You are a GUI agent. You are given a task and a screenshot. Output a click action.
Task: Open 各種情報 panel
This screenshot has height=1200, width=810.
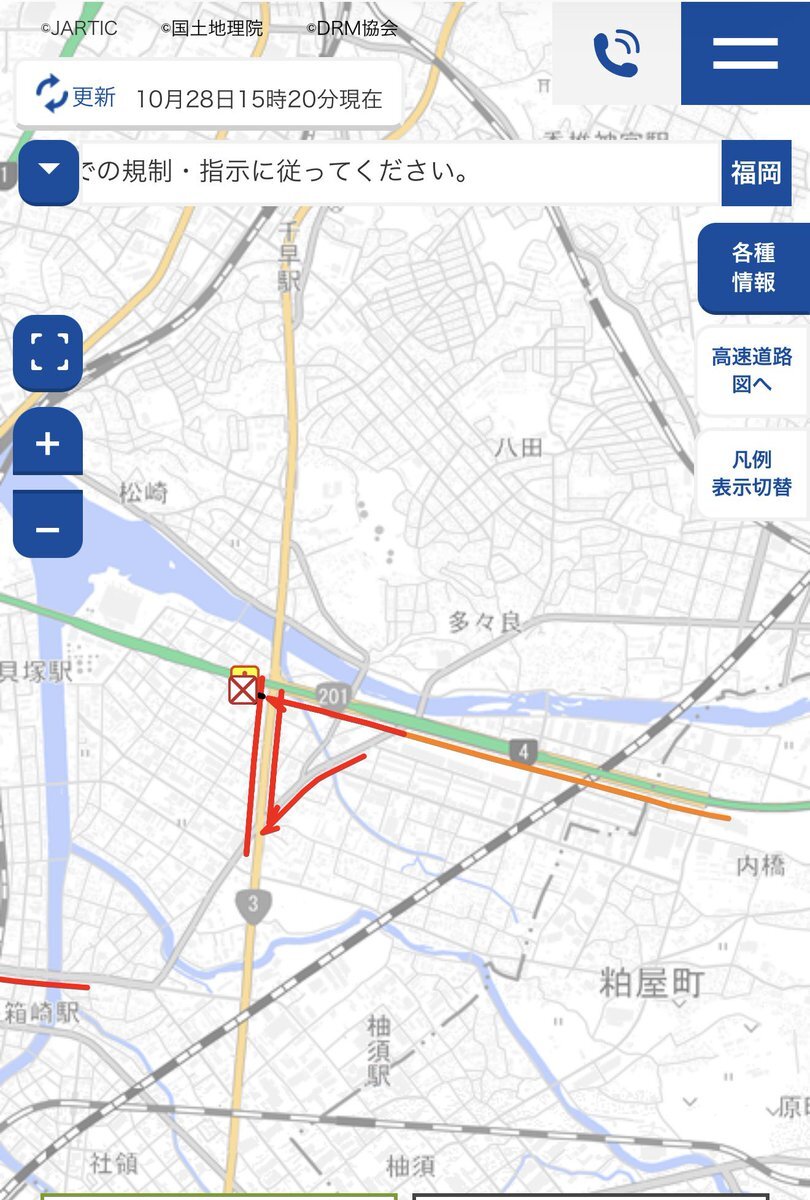coord(753,267)
